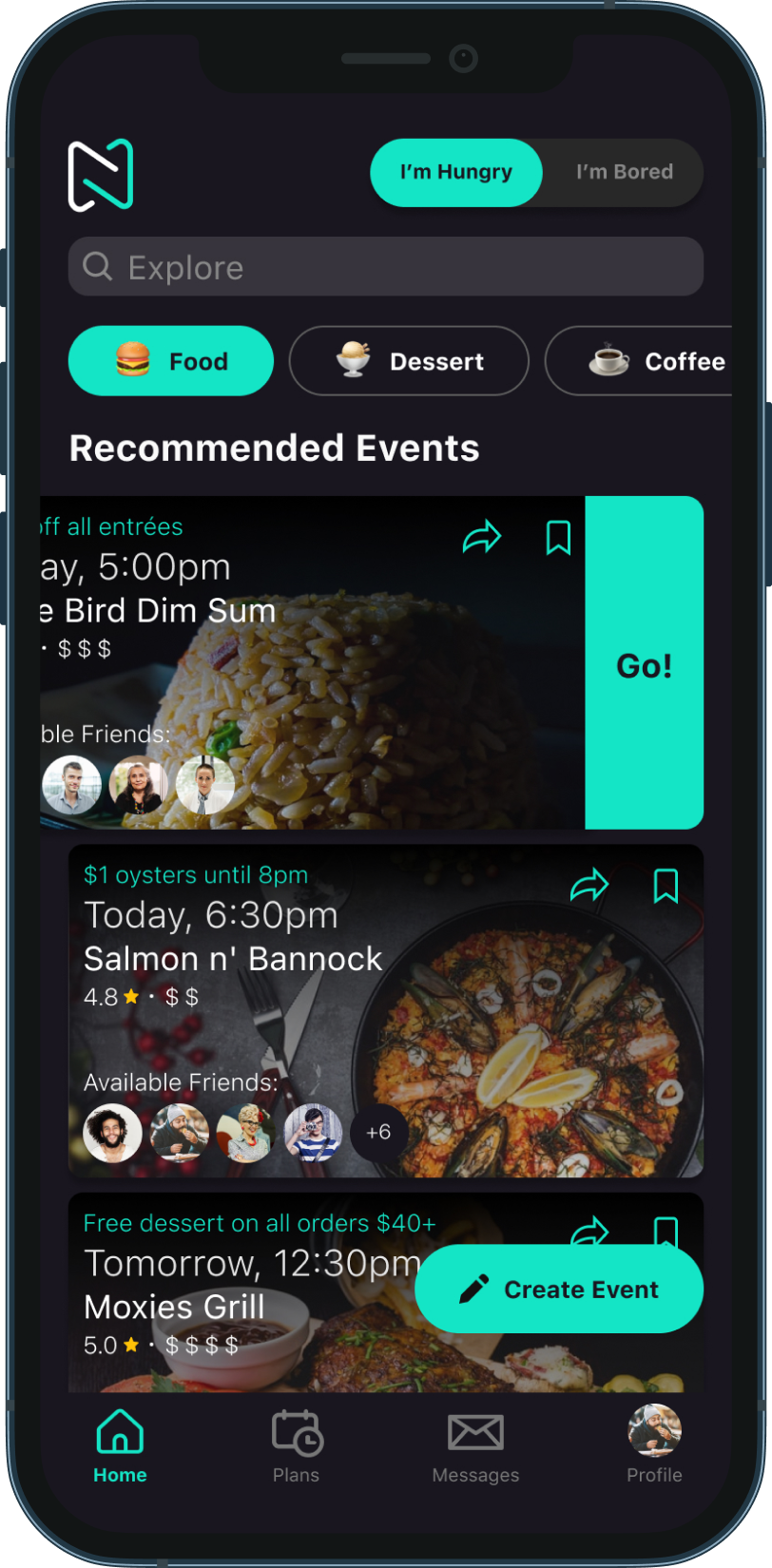Select the Dessert category chip
772x1568 pixels.
409,361
